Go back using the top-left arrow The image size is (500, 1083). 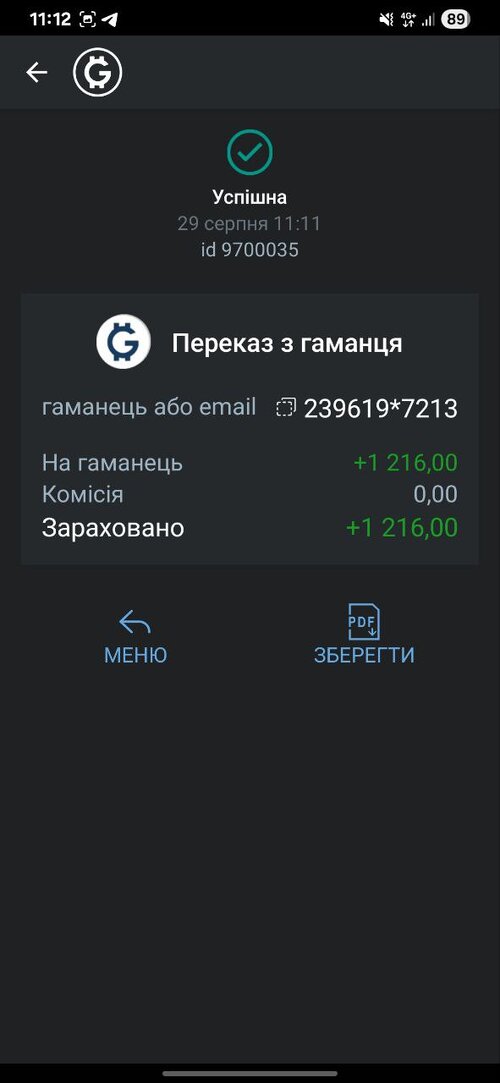(x=37, y=72)
